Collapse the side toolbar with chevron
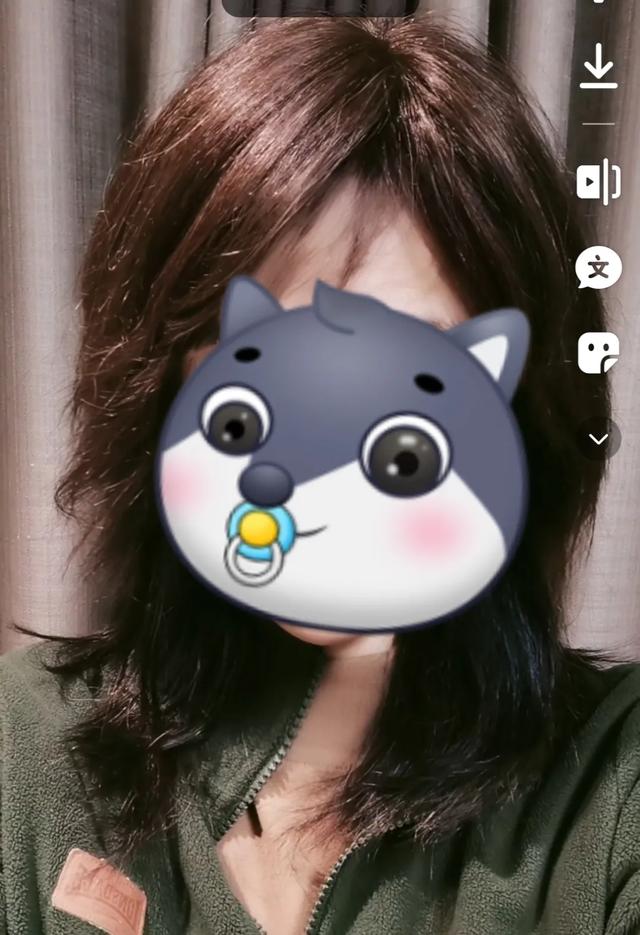The image size is (640, 935). (x=598, y=439)
